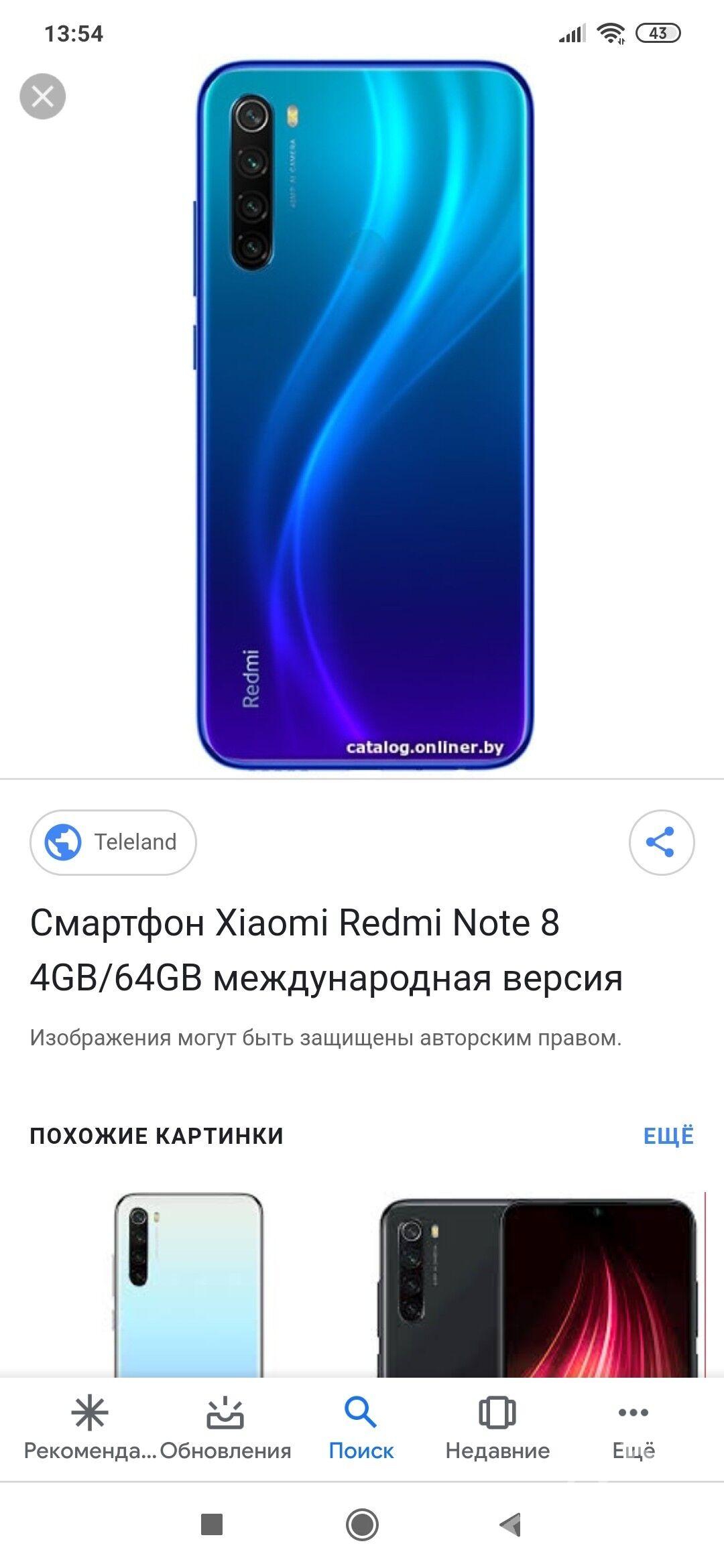Open more similar images via ЕЩЁ
Screen dimensions: 724x1568
click(x=668, y=1136)
